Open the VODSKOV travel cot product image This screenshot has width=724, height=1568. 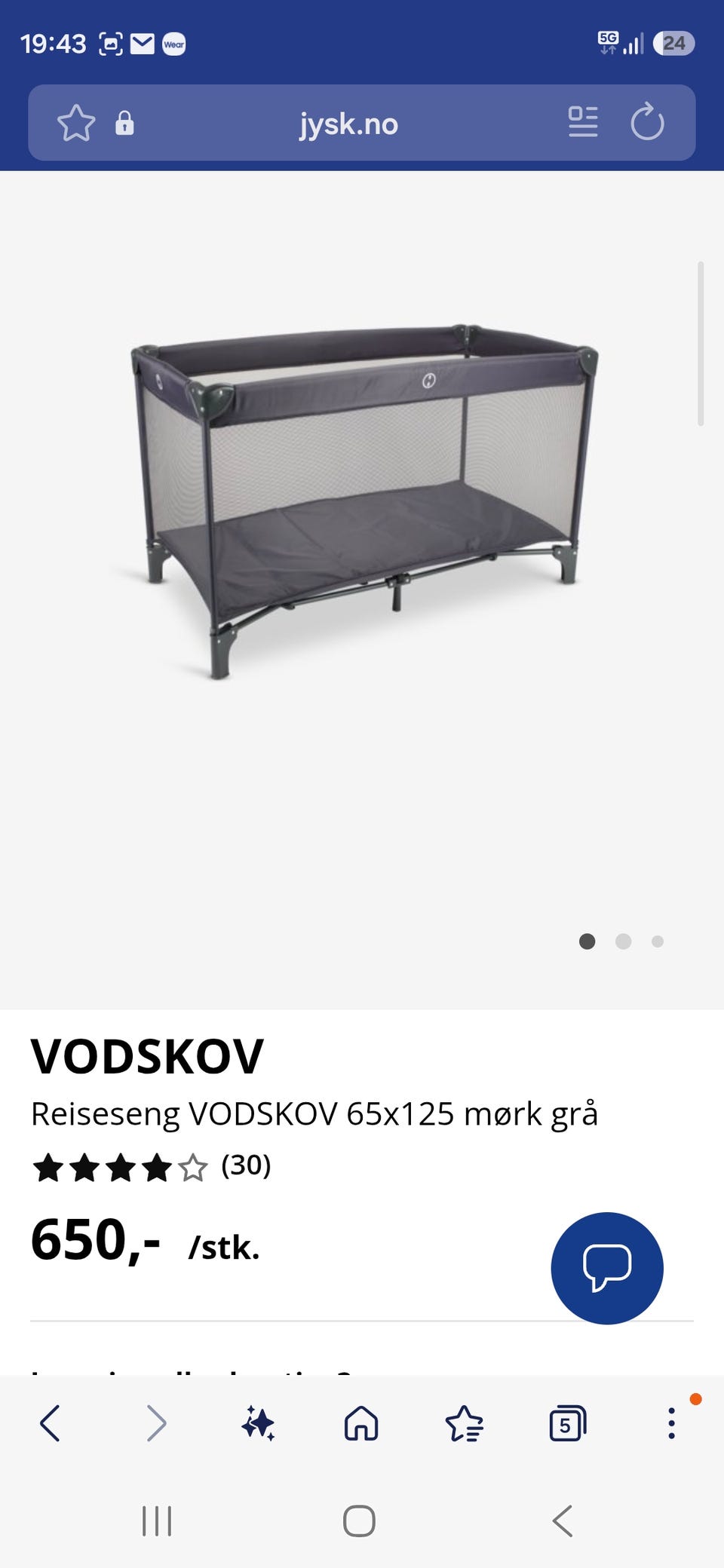pyautogui.click(x=365, y=501)
